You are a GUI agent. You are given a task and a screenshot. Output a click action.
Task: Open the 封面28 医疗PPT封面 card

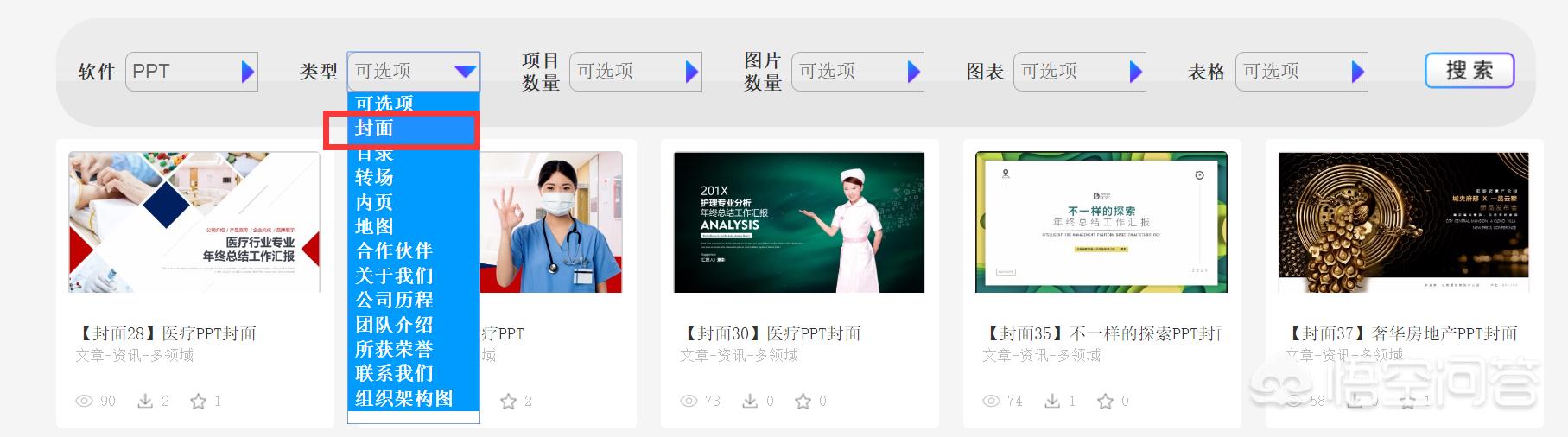(x=194, y=223)
